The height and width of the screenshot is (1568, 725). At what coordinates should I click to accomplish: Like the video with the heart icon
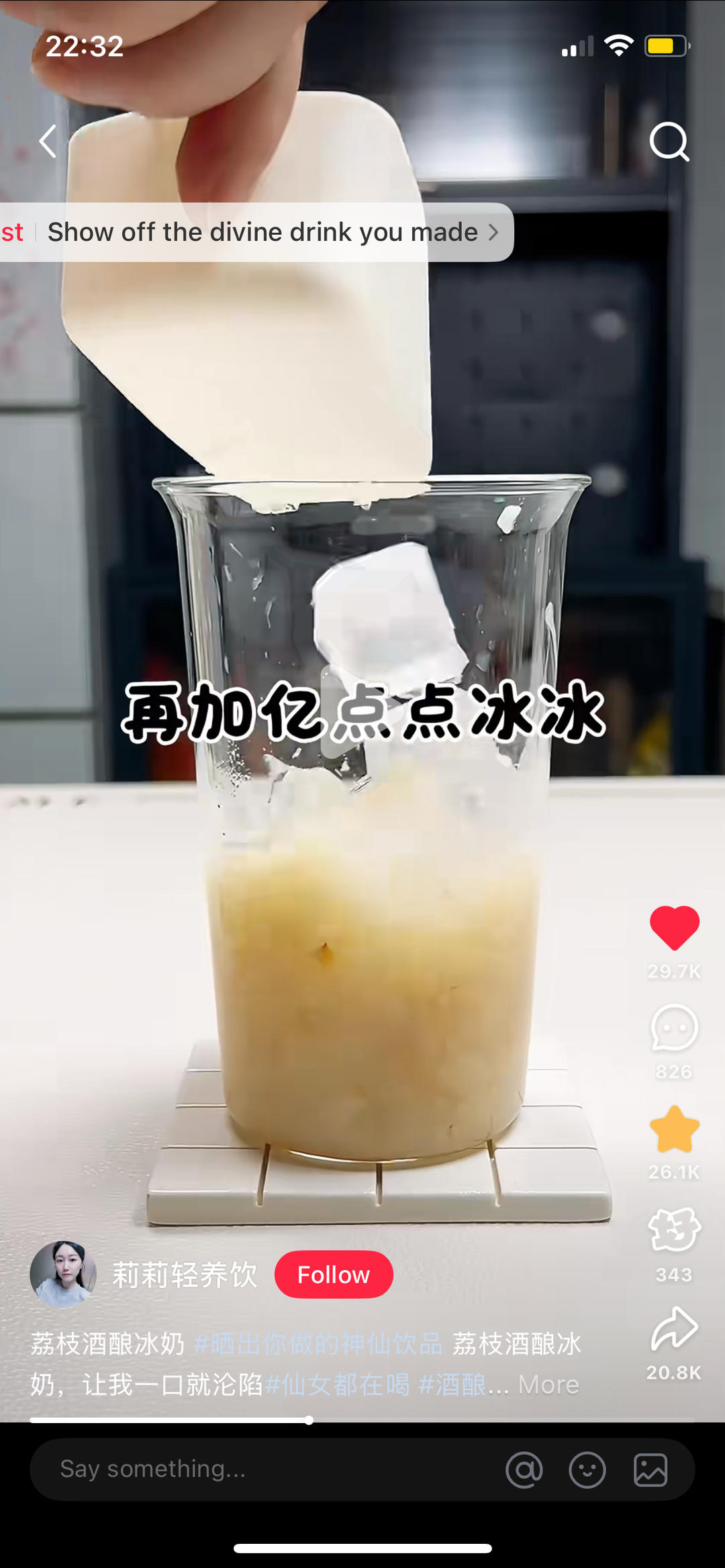(x=674, y=927)
